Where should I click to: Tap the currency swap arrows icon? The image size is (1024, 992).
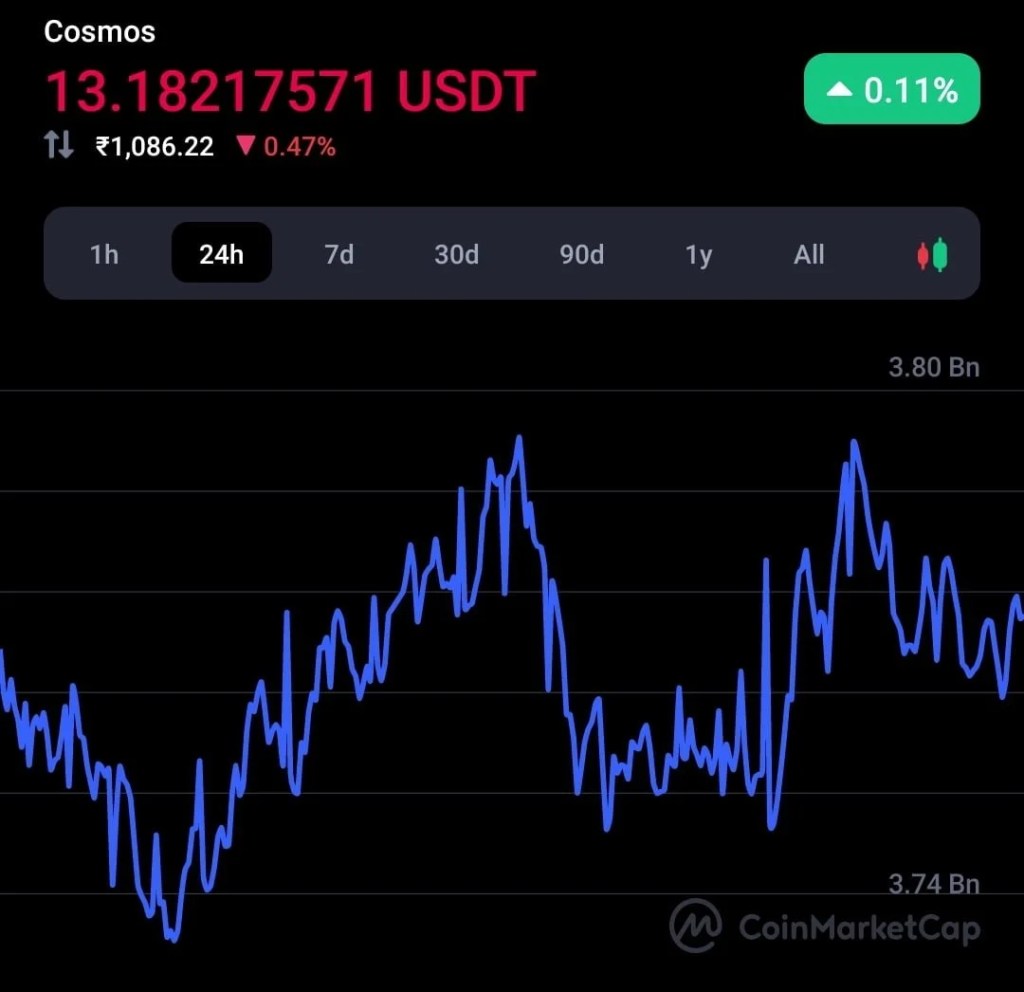[x=59, y=147]
